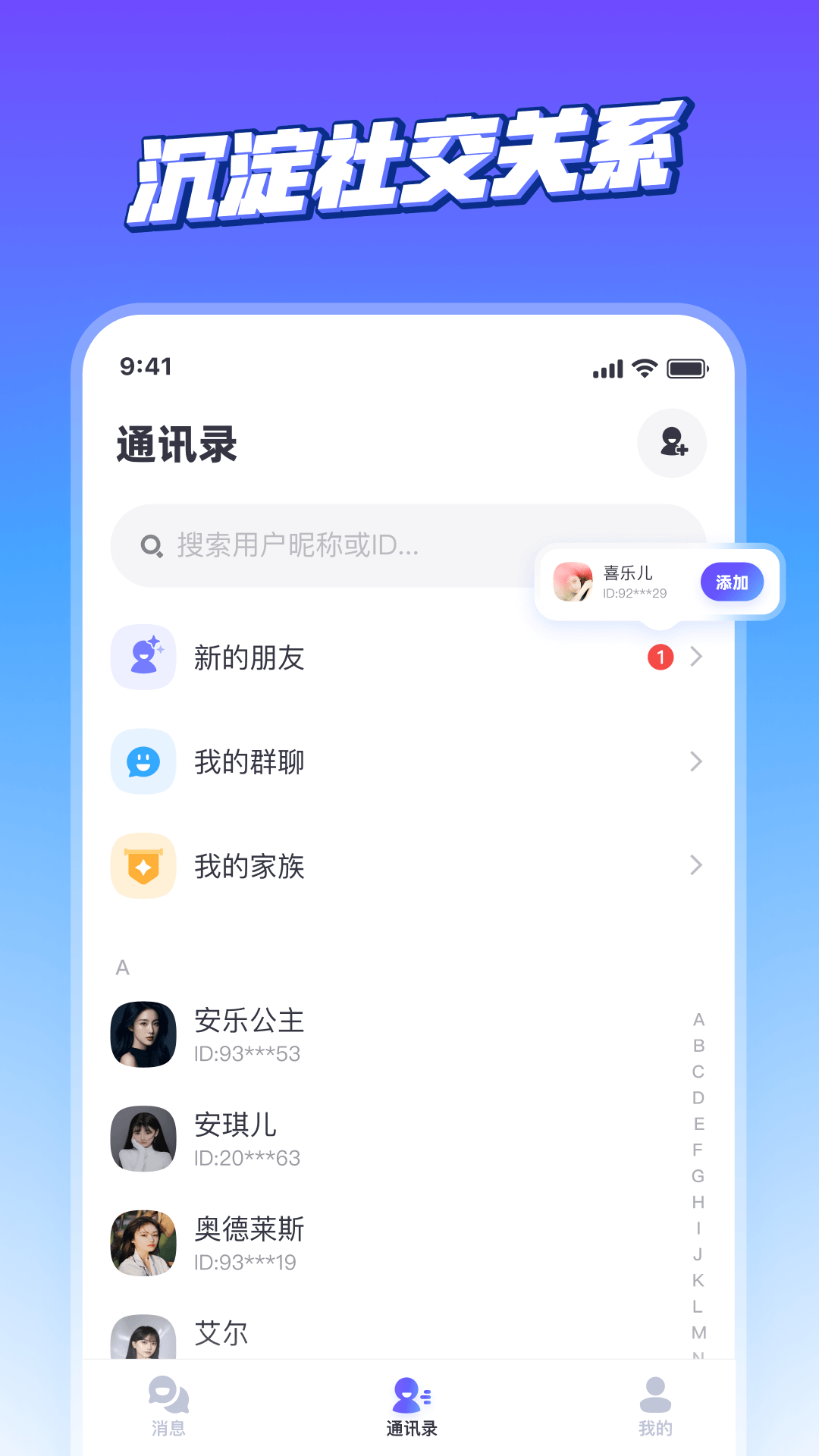Open 我的群聊 with its arrow
The width and height of the screenshot is (819, 1456).
695,761
